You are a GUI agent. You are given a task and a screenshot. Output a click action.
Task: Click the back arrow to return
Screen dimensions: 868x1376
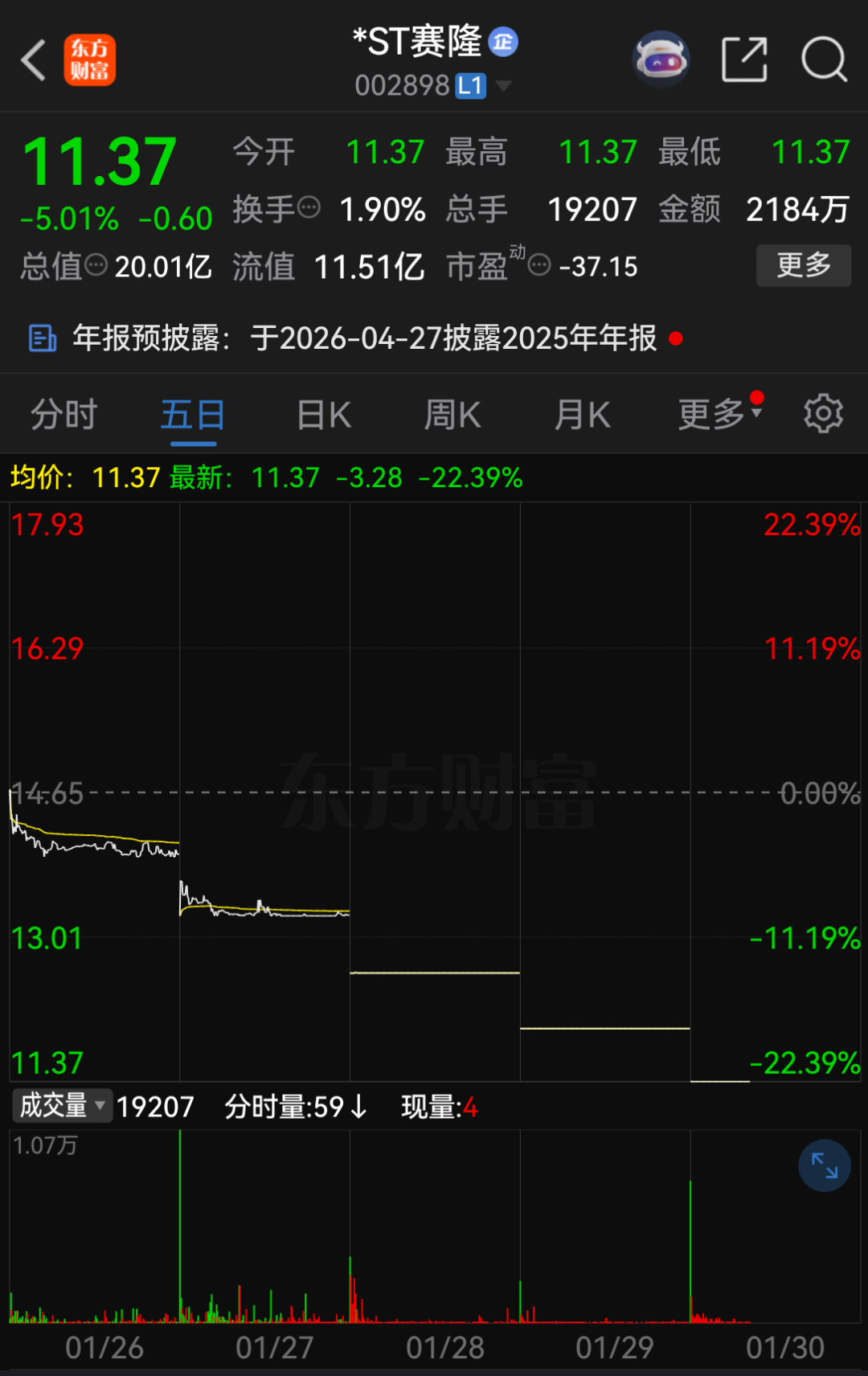pos(32,60)
